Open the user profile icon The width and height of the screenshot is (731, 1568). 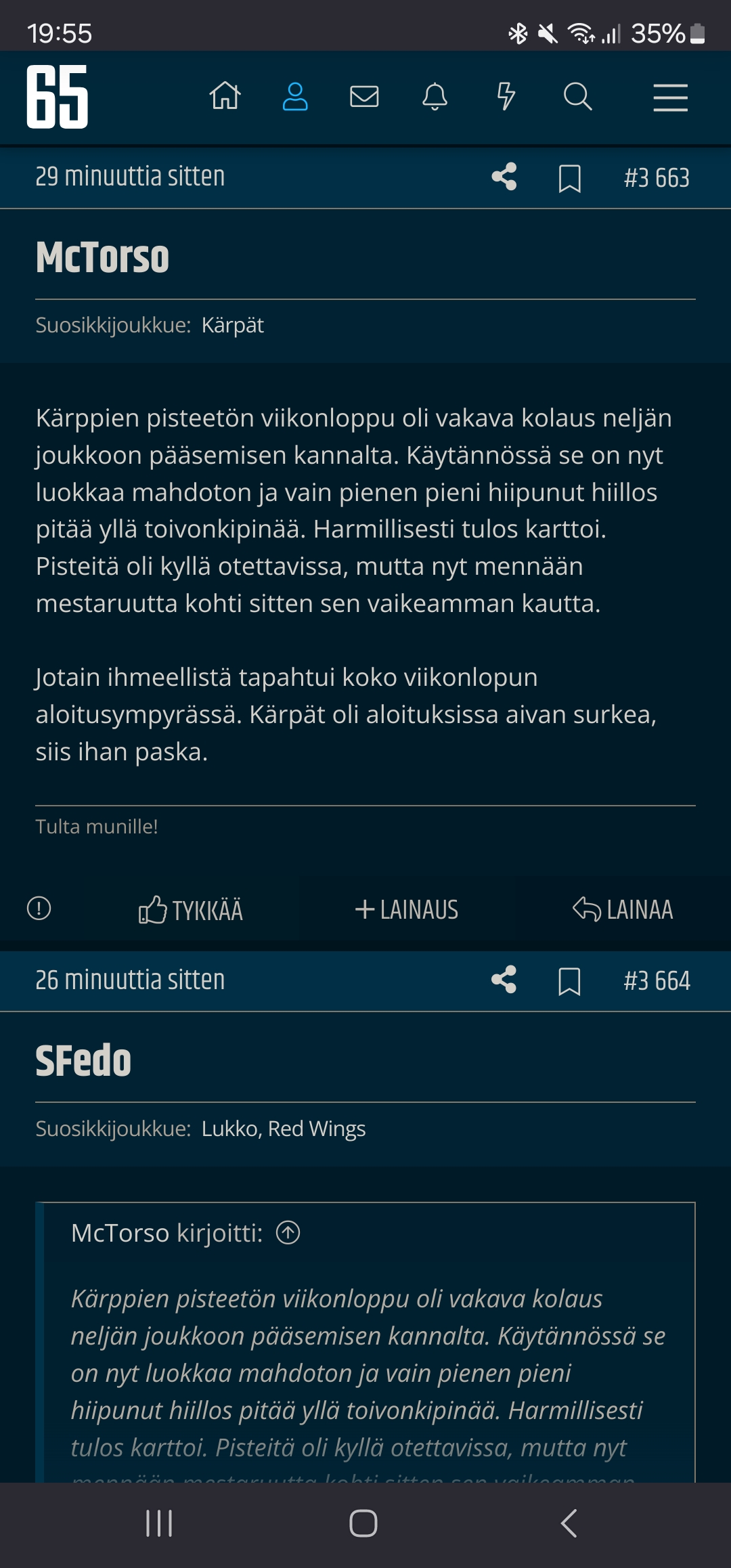coord(295,96)
